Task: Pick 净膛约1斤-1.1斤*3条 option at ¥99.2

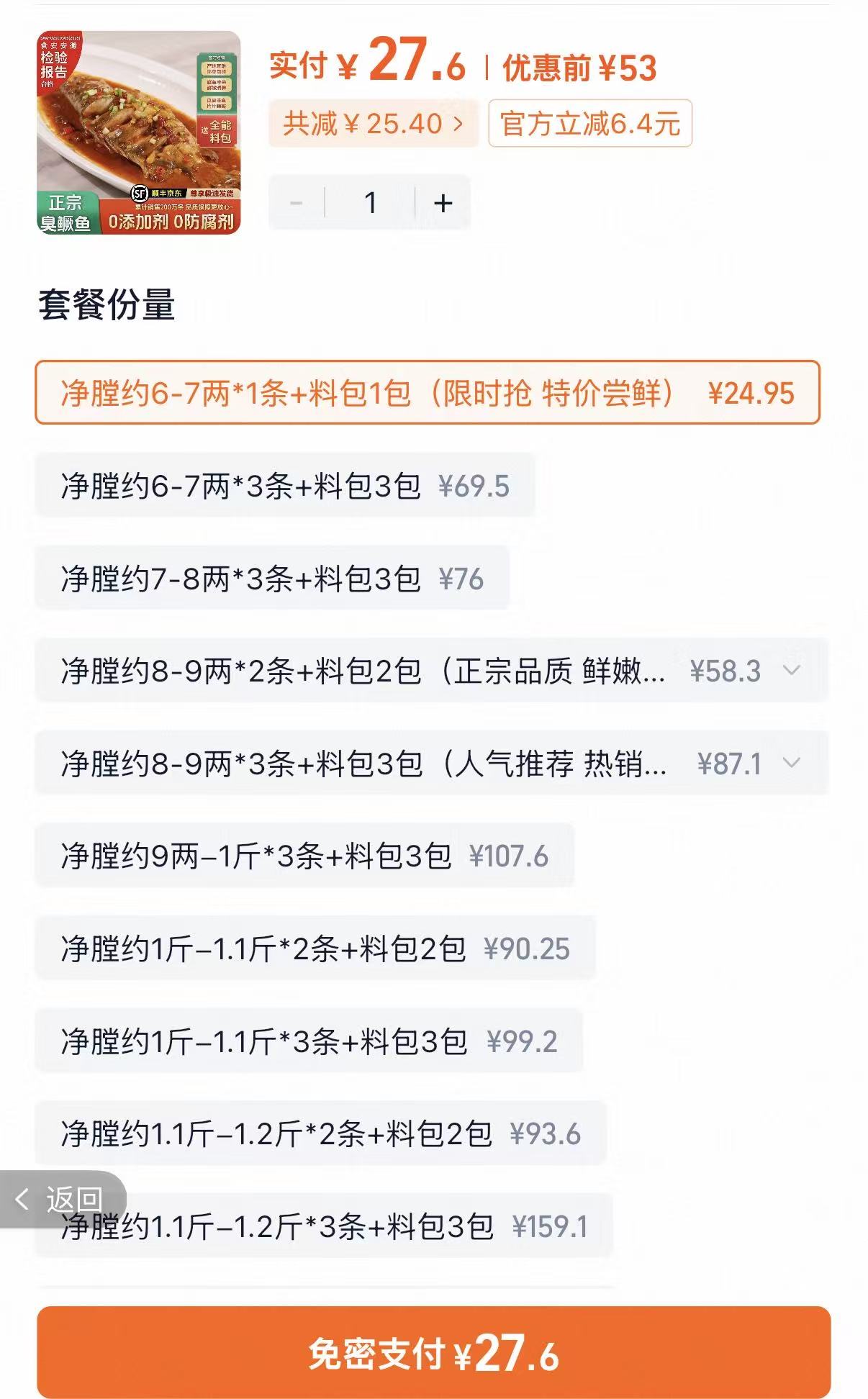Action: [309, 1041]
